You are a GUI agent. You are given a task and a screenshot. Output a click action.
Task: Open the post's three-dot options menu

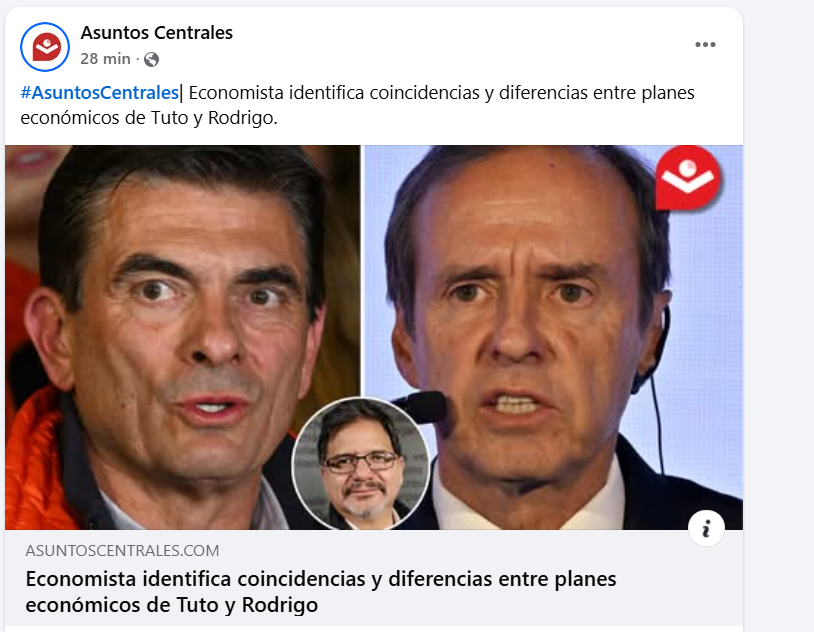pyautogui.click(x=705, y=45)
